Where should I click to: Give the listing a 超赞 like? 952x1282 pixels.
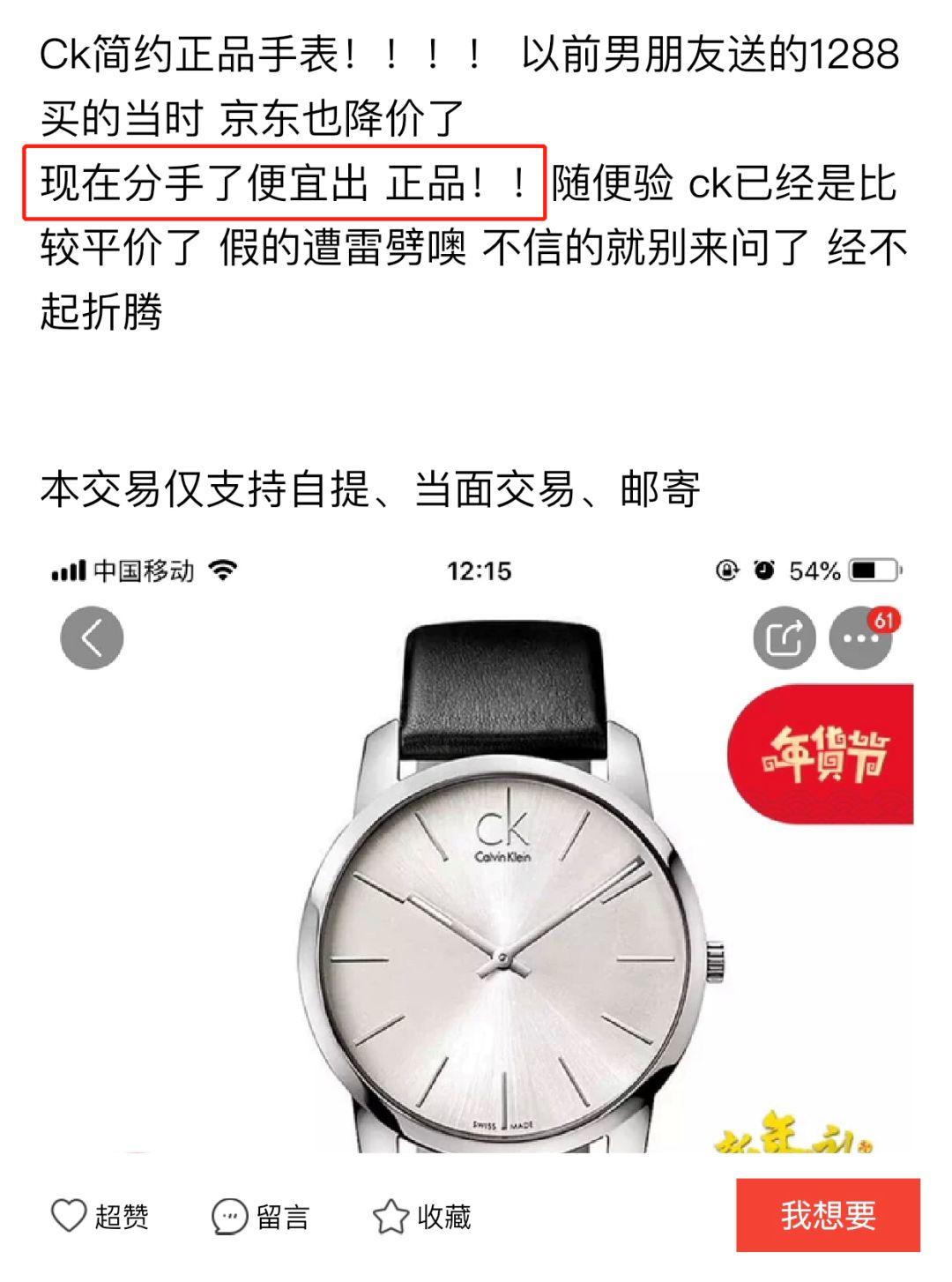click(99, 1217)
